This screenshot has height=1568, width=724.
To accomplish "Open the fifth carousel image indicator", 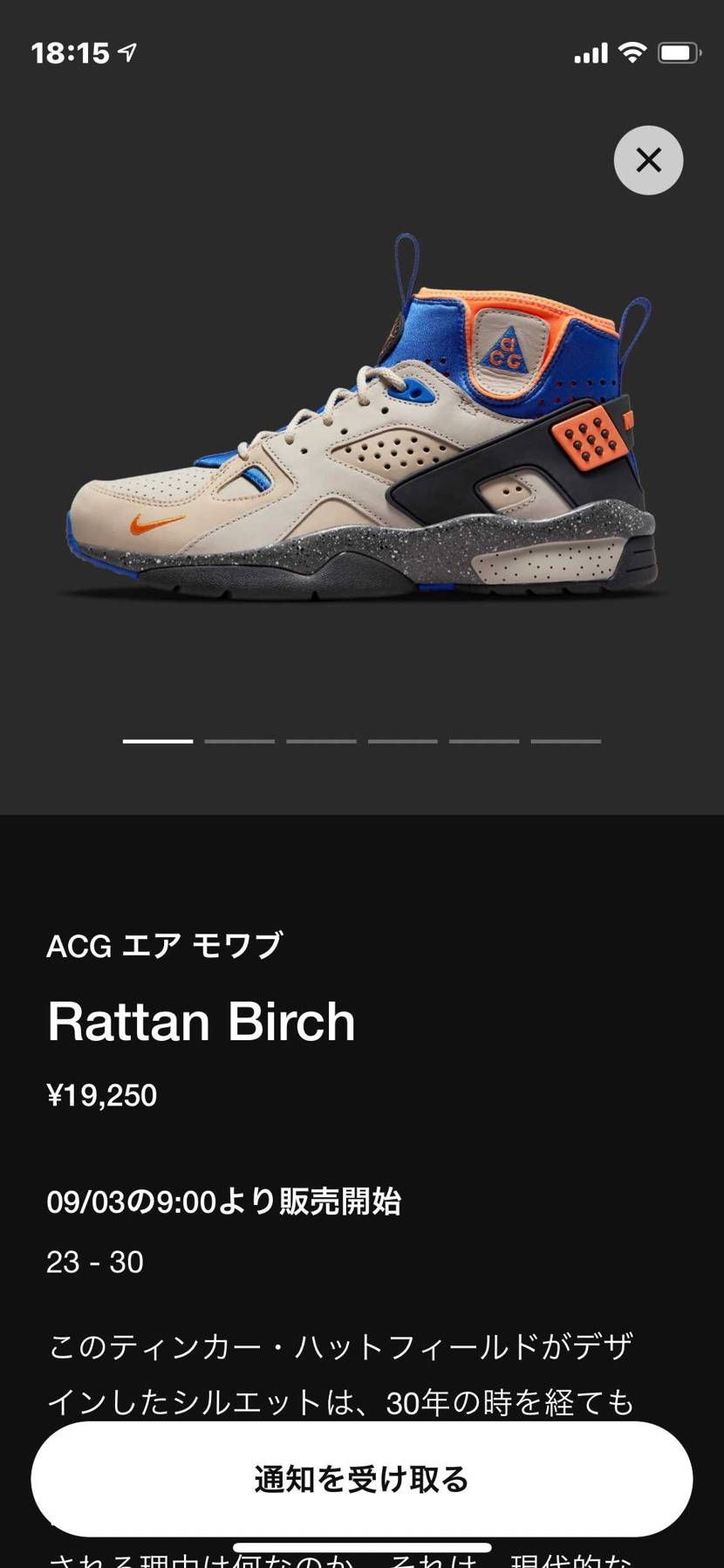I will tap(484, 741).
